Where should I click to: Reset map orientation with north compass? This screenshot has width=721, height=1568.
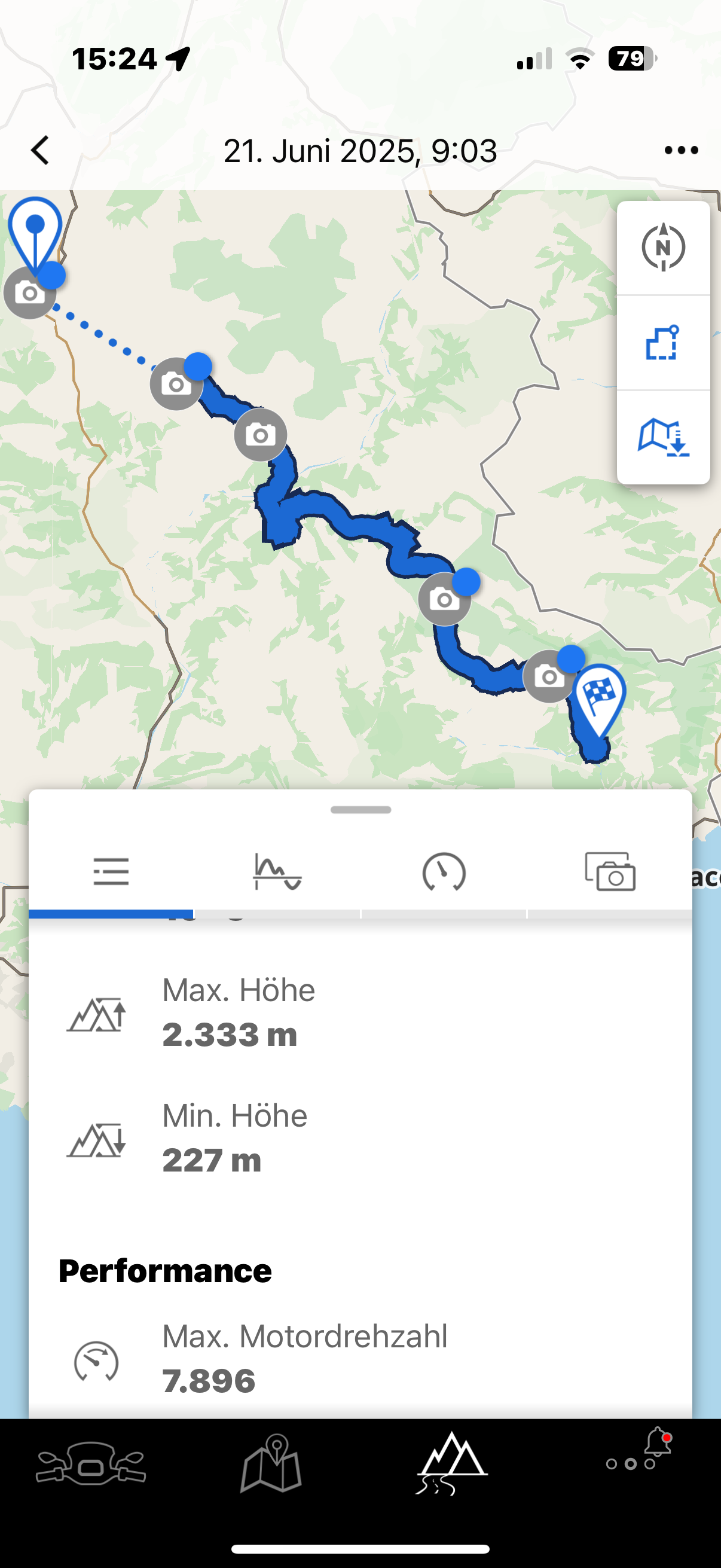(x=663, y=248)
